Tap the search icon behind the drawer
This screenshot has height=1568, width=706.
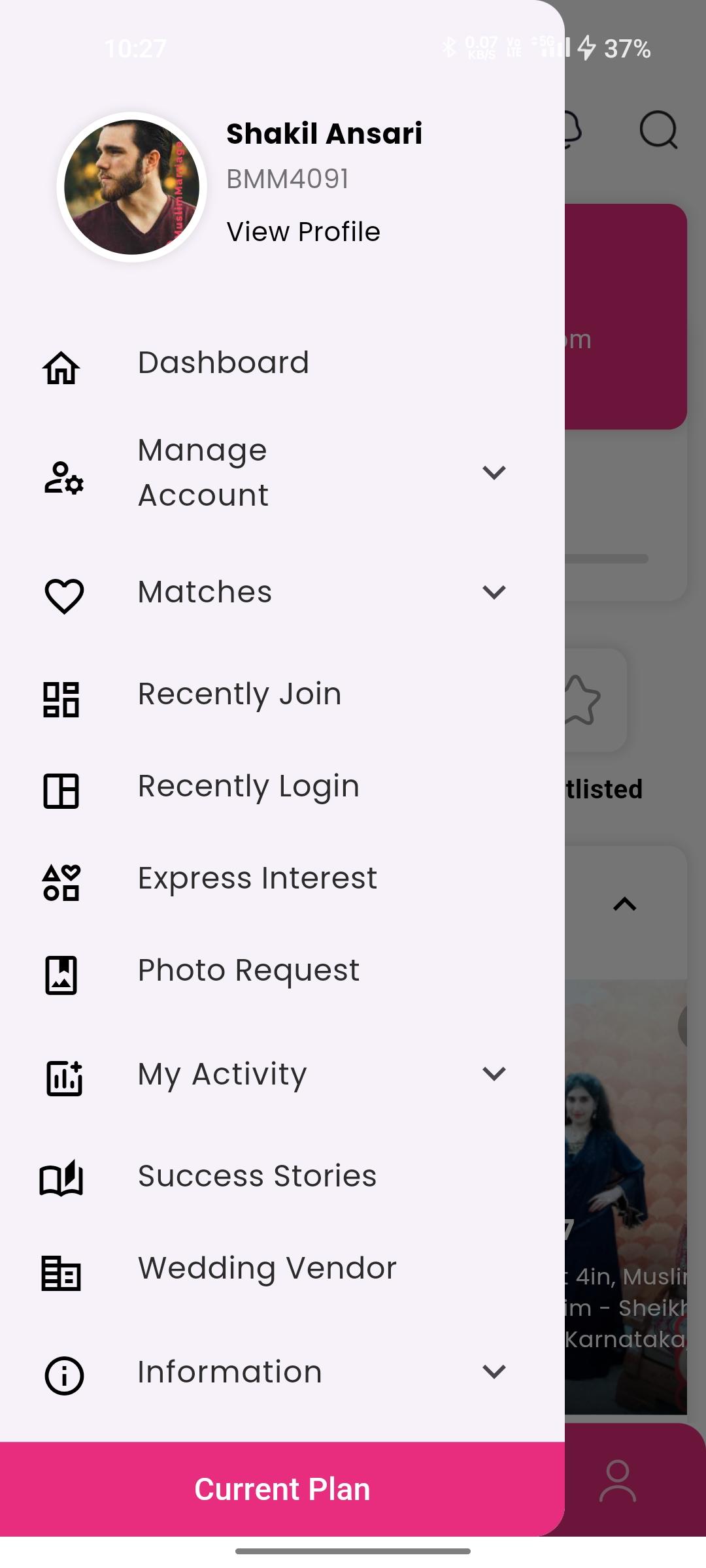pos(658,130)
